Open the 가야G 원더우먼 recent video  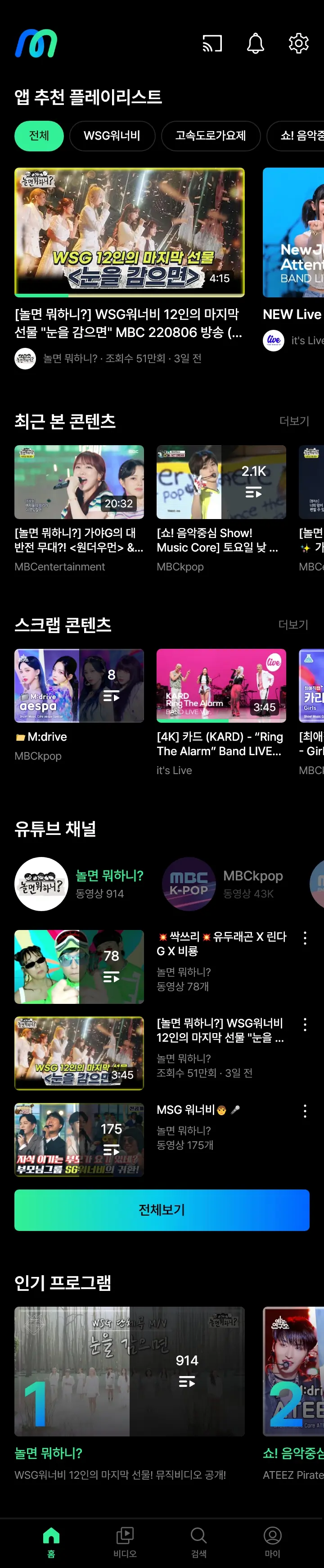point(79,482)
